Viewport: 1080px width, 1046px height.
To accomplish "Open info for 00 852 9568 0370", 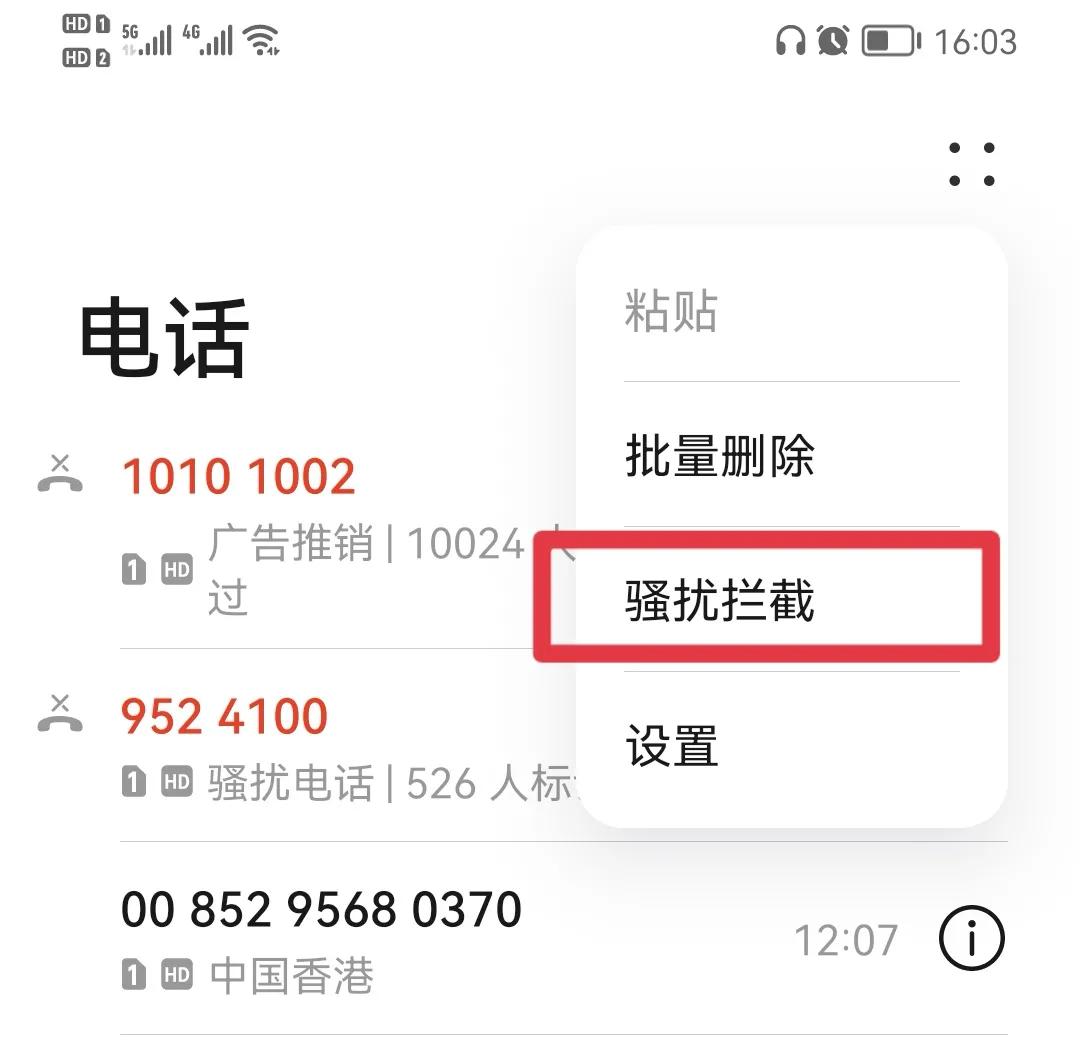I will [x=971, y=938].
